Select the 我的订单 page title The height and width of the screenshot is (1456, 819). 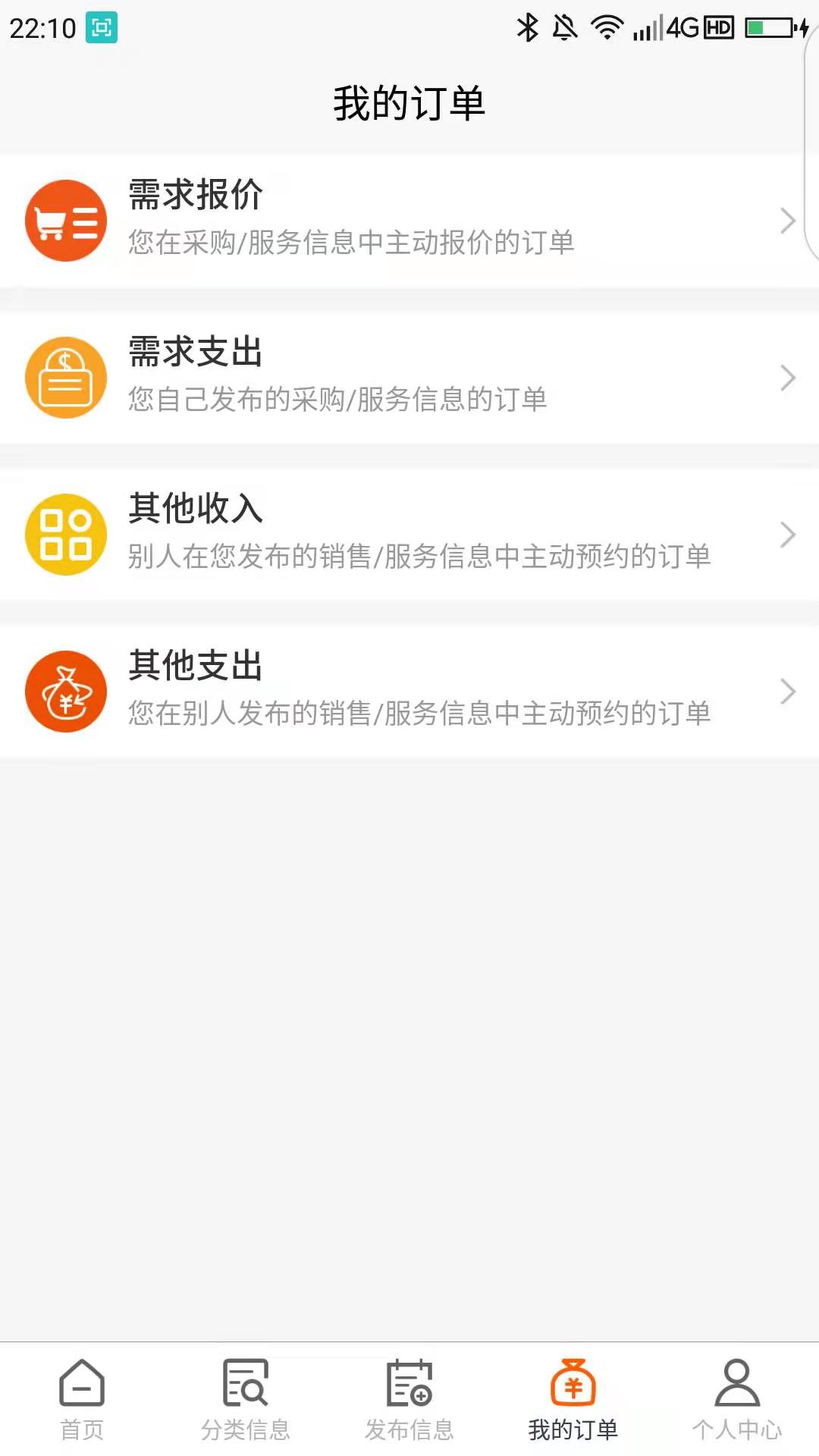(409, 101)
